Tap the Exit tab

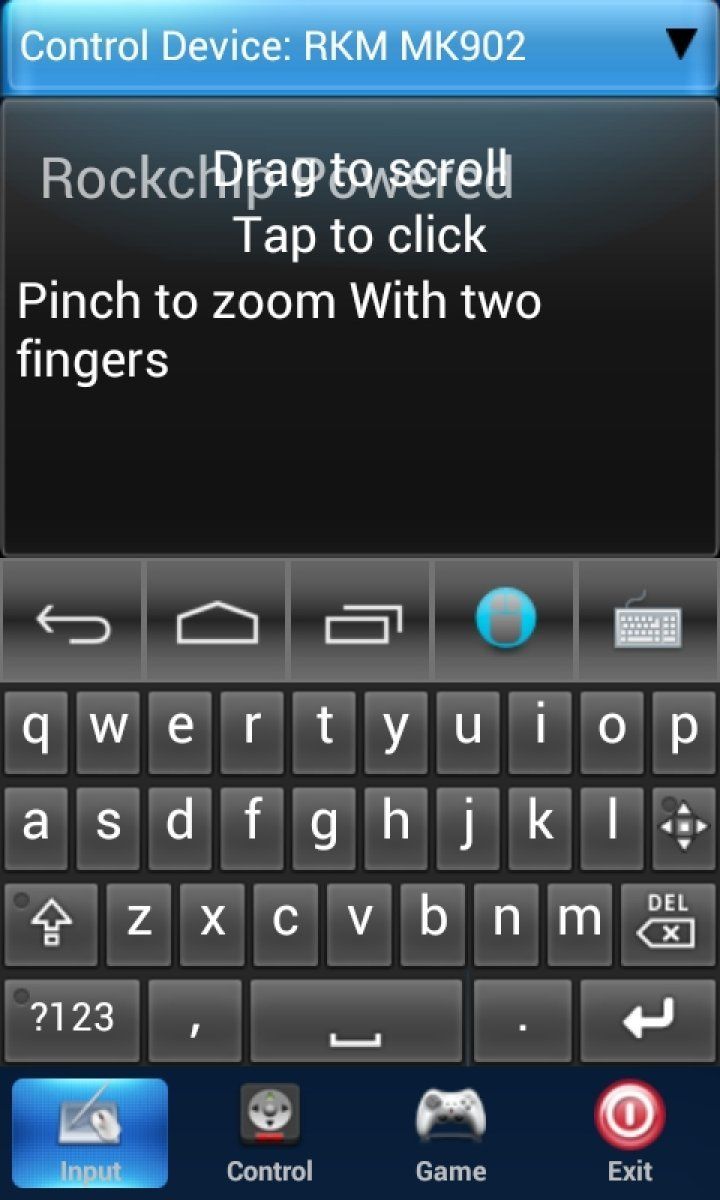[x=630, y=1135]
